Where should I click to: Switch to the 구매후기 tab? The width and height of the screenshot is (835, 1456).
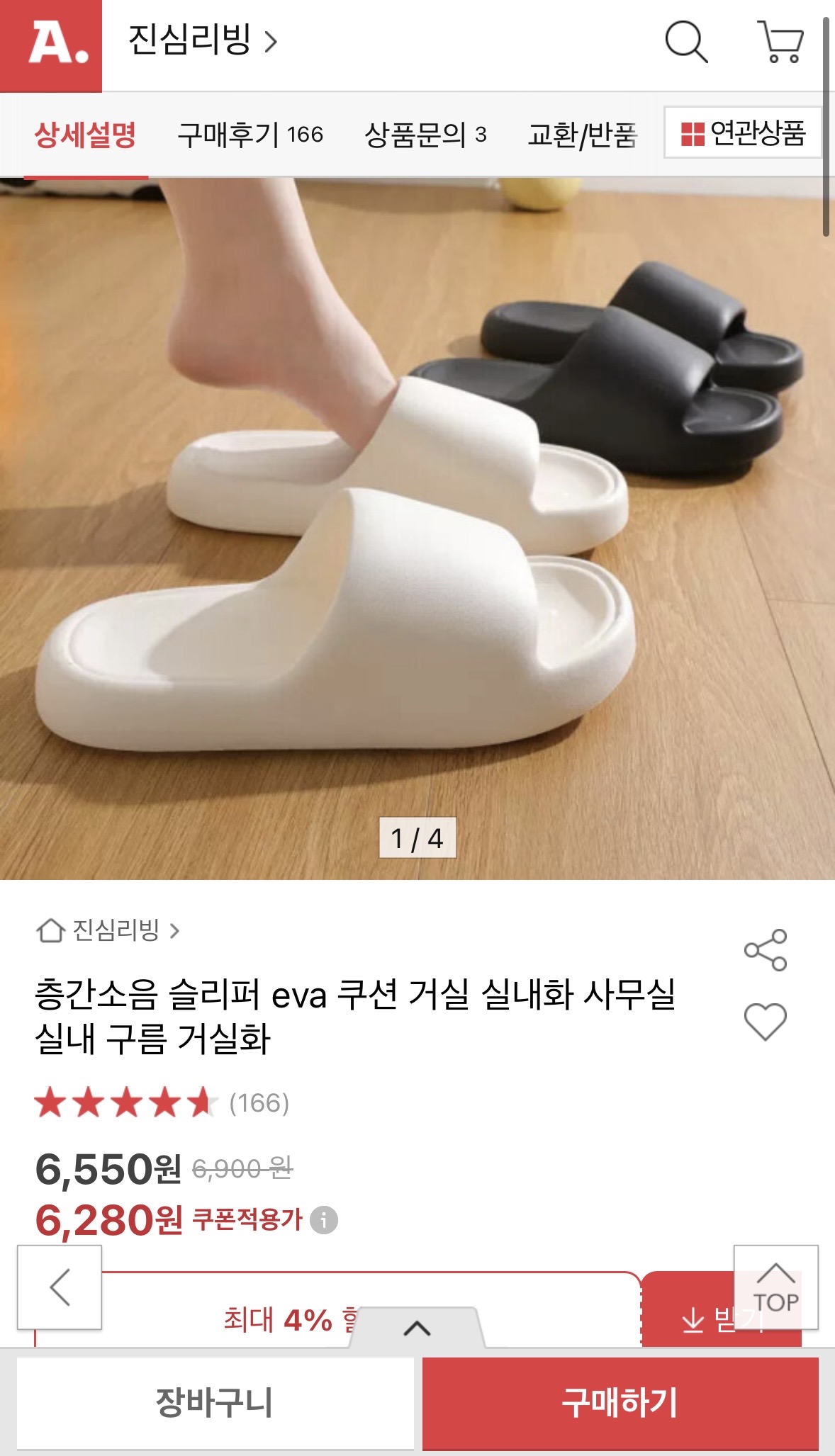[x=250, y=135]
